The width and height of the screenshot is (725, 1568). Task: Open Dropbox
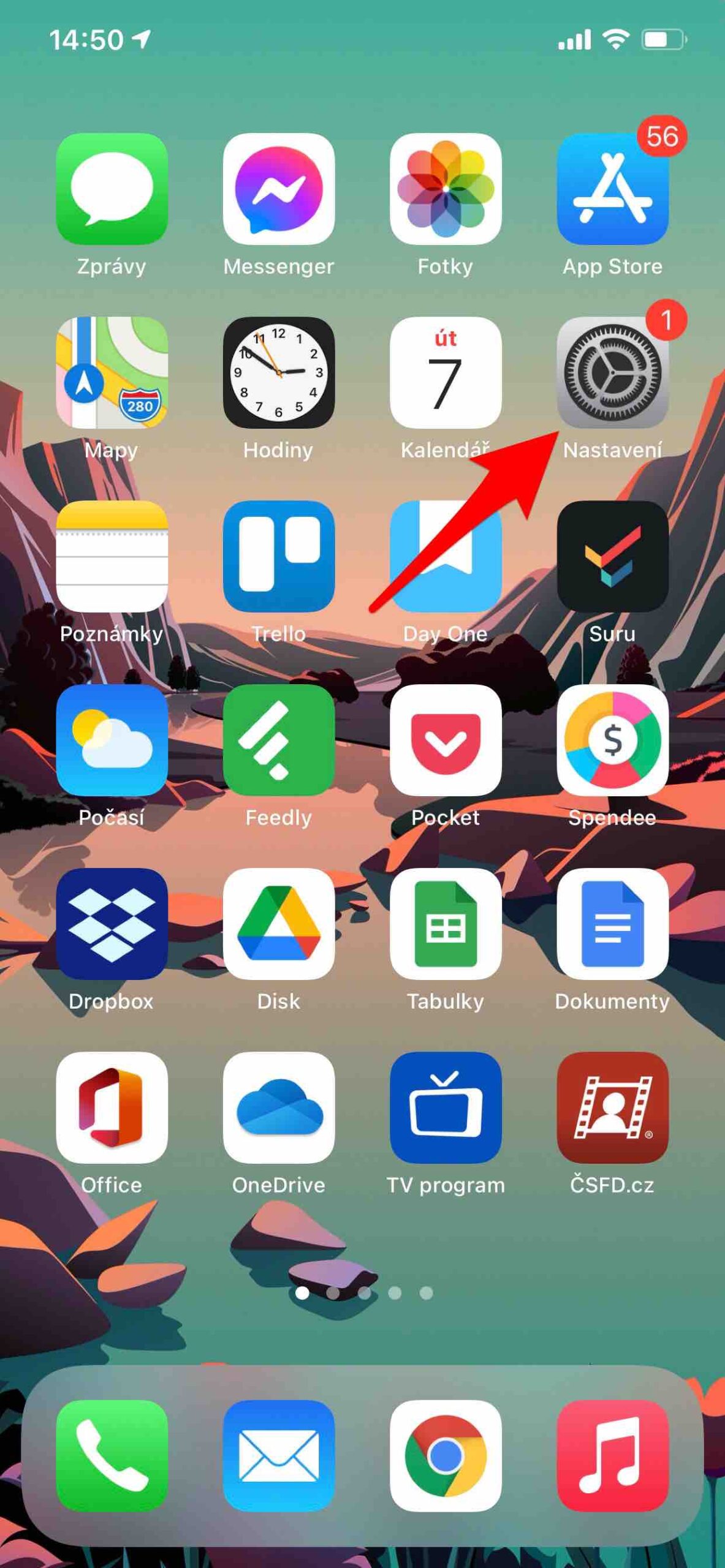click(x=112, y=924)
